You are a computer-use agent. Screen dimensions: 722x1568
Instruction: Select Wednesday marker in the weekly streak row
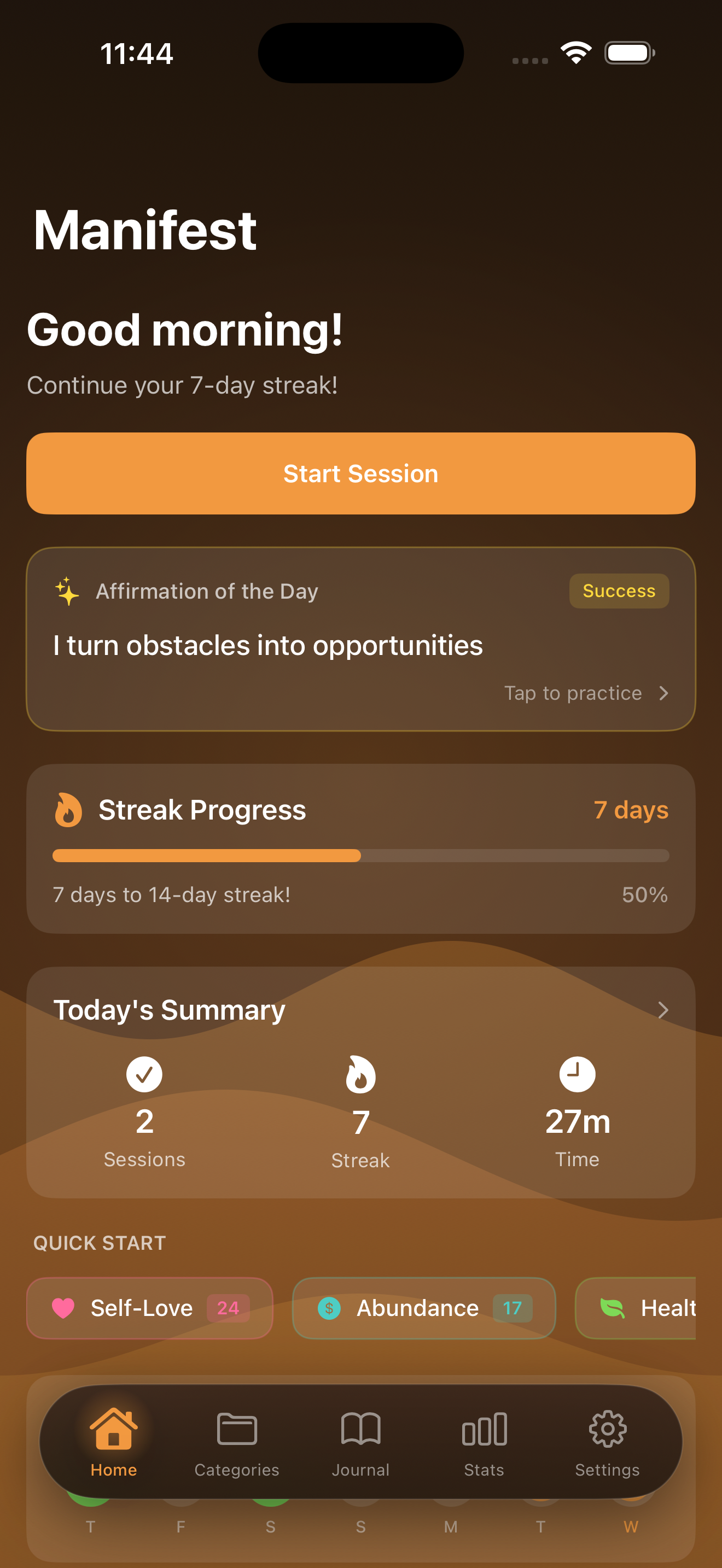631,1526
